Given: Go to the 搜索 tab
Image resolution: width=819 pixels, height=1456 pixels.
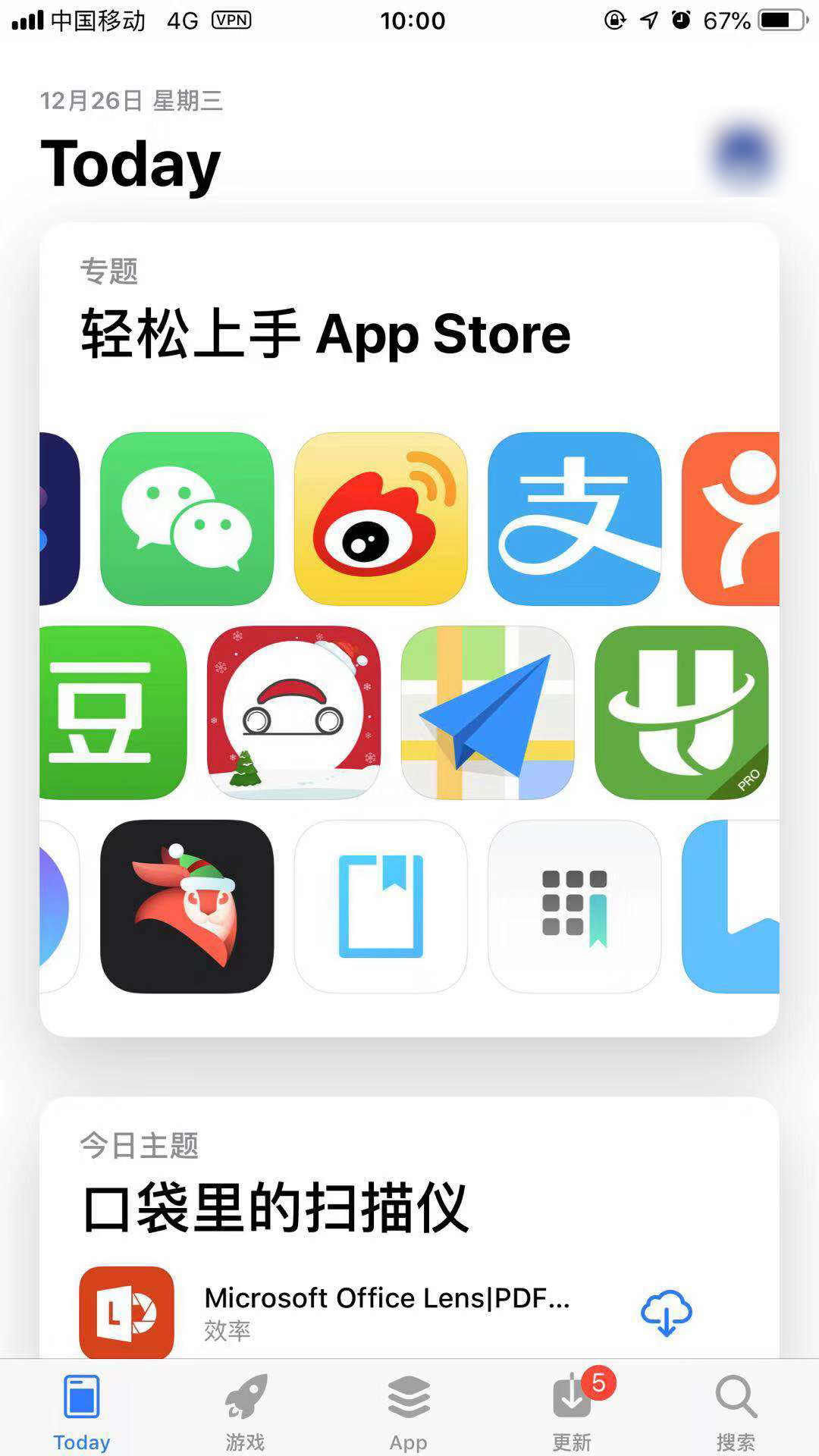Looking at the screenshot, I should tap(736, 1410).
